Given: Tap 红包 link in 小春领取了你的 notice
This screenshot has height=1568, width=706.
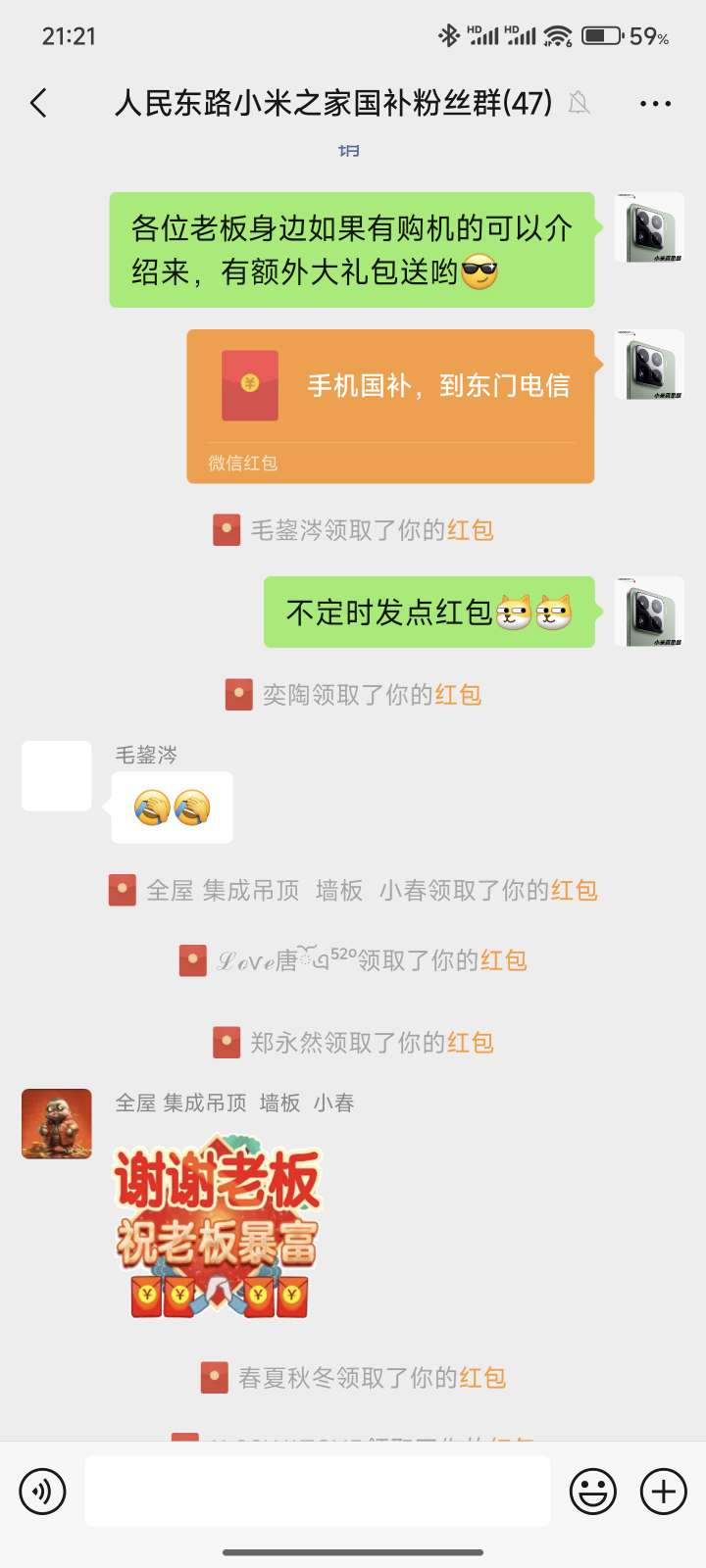Looking at the screenshot, I should pos(575,890).
